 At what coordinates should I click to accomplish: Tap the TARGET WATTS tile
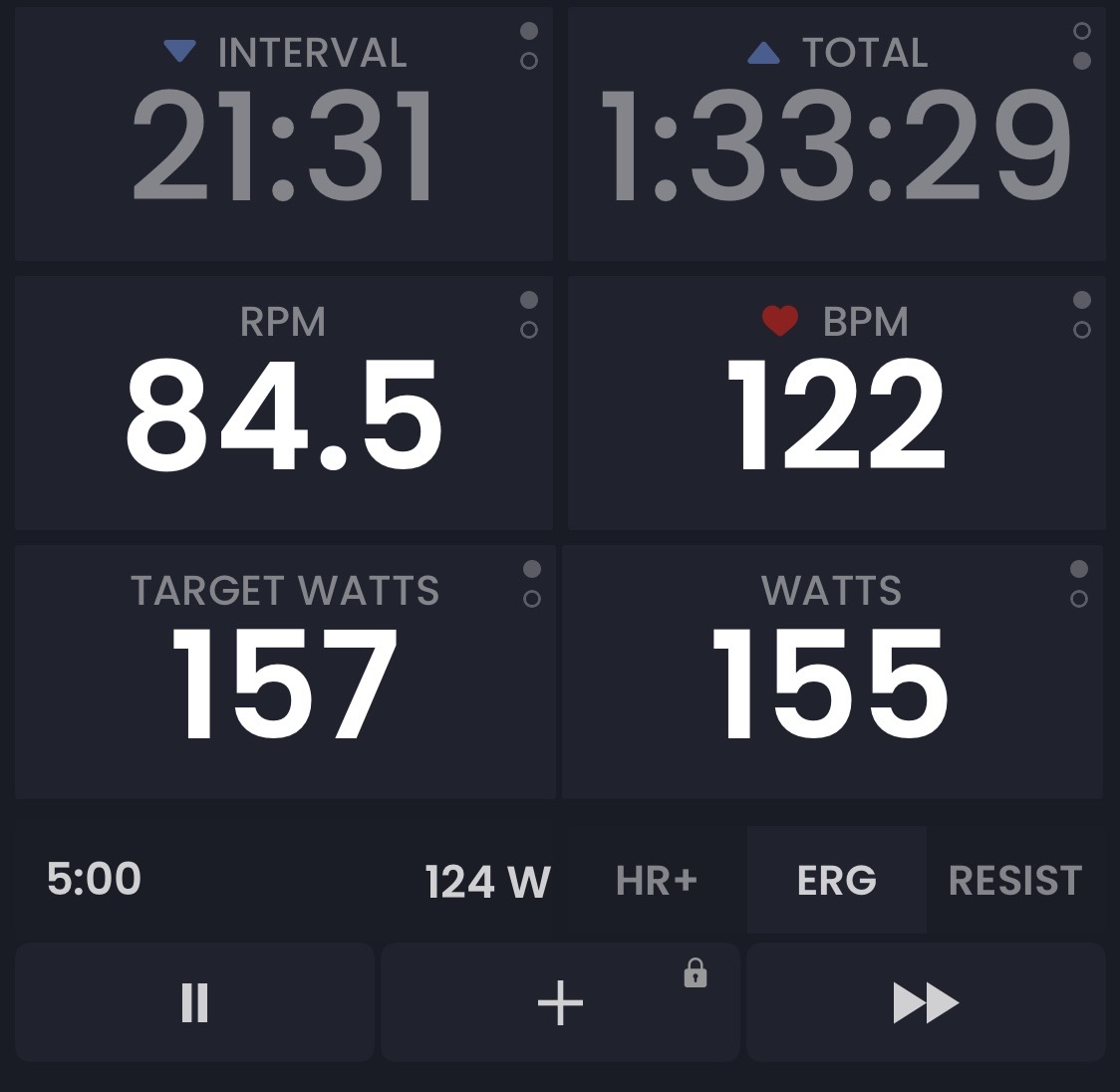pos(284,673)
